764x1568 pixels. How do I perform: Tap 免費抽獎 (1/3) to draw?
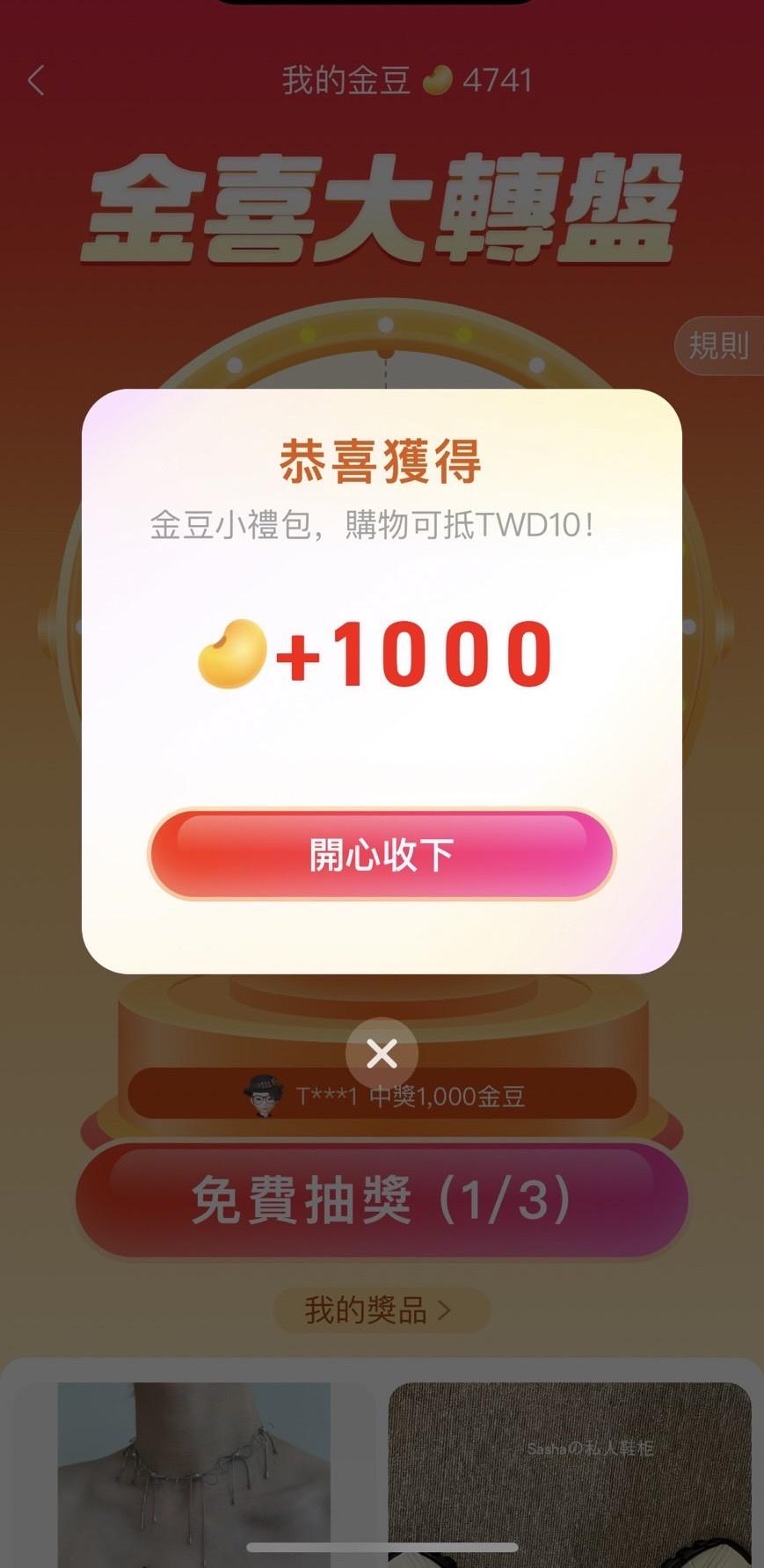click(x=381, y=1200)
